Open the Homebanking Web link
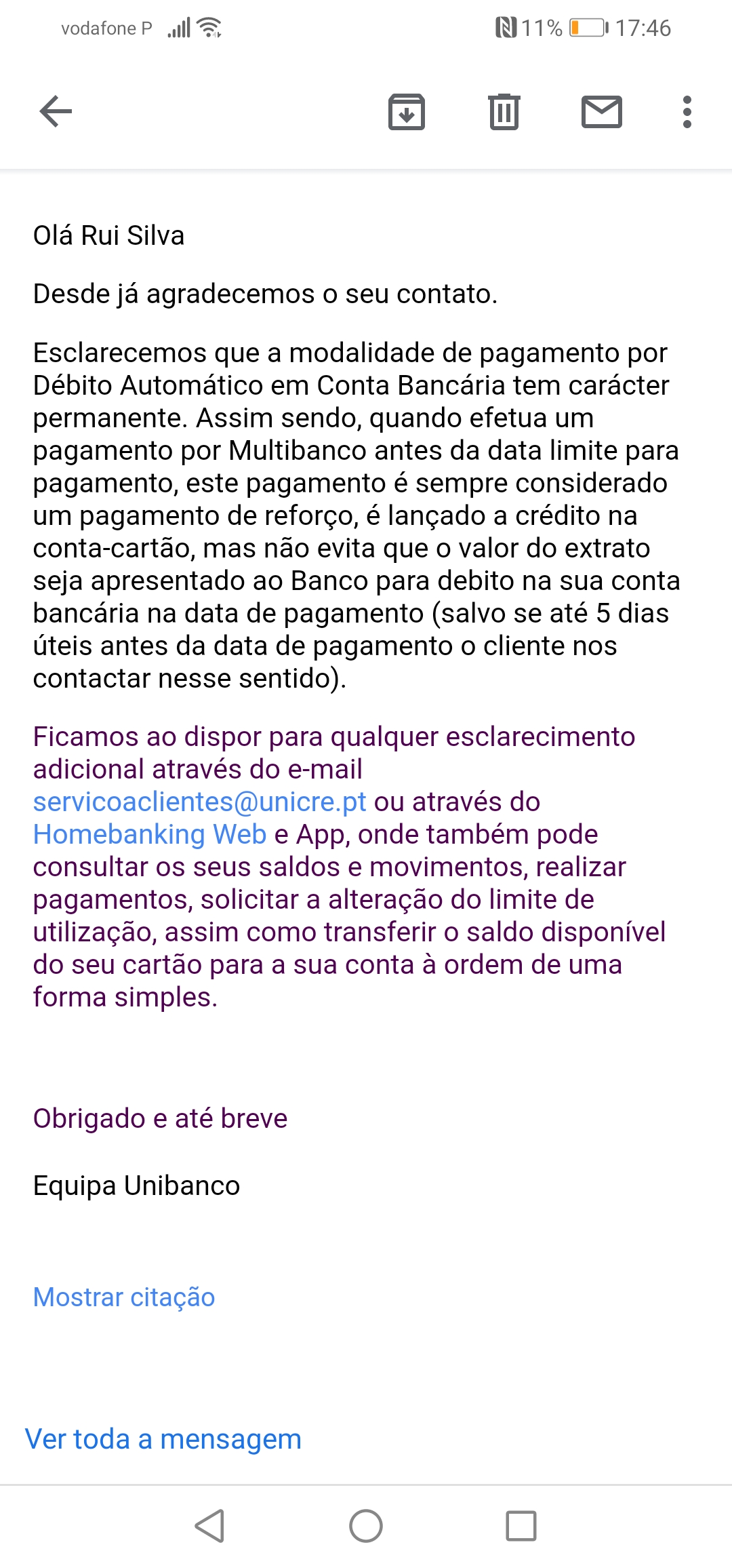The image size is (732, 1568). pos(150,834)
